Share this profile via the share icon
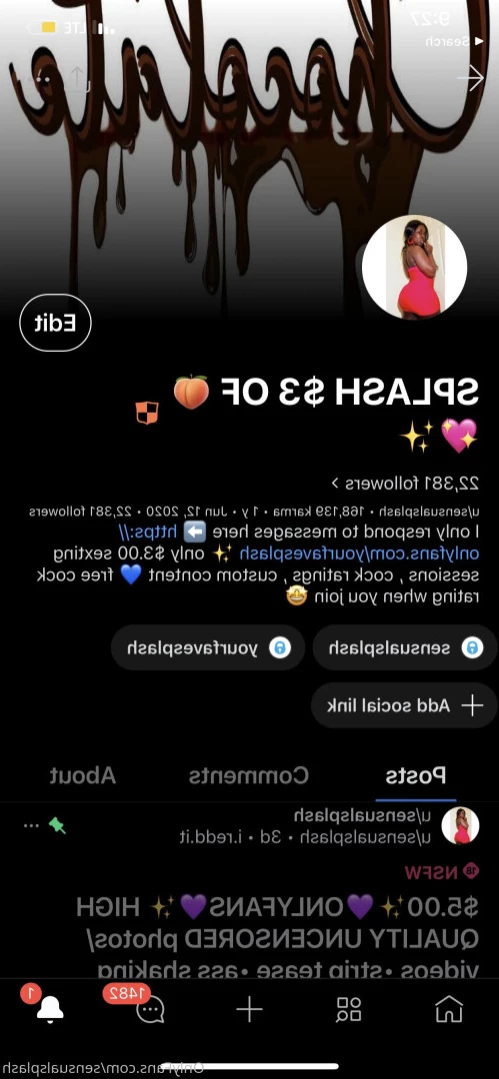499x1079 pixels. pyautogui.click(x=77, y=78)
